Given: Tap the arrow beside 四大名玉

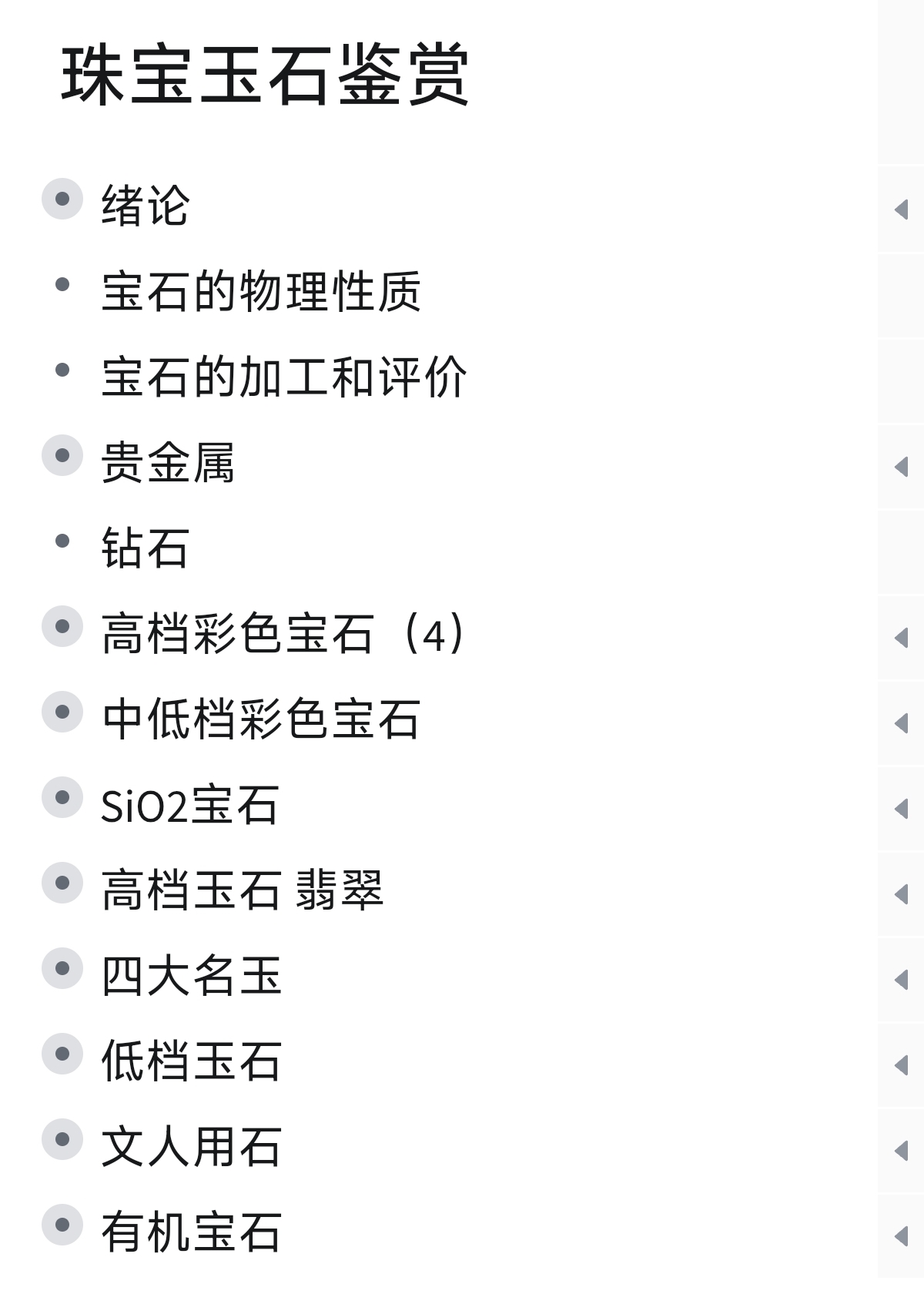Looking at the screenshot, I should coord(900,980).
